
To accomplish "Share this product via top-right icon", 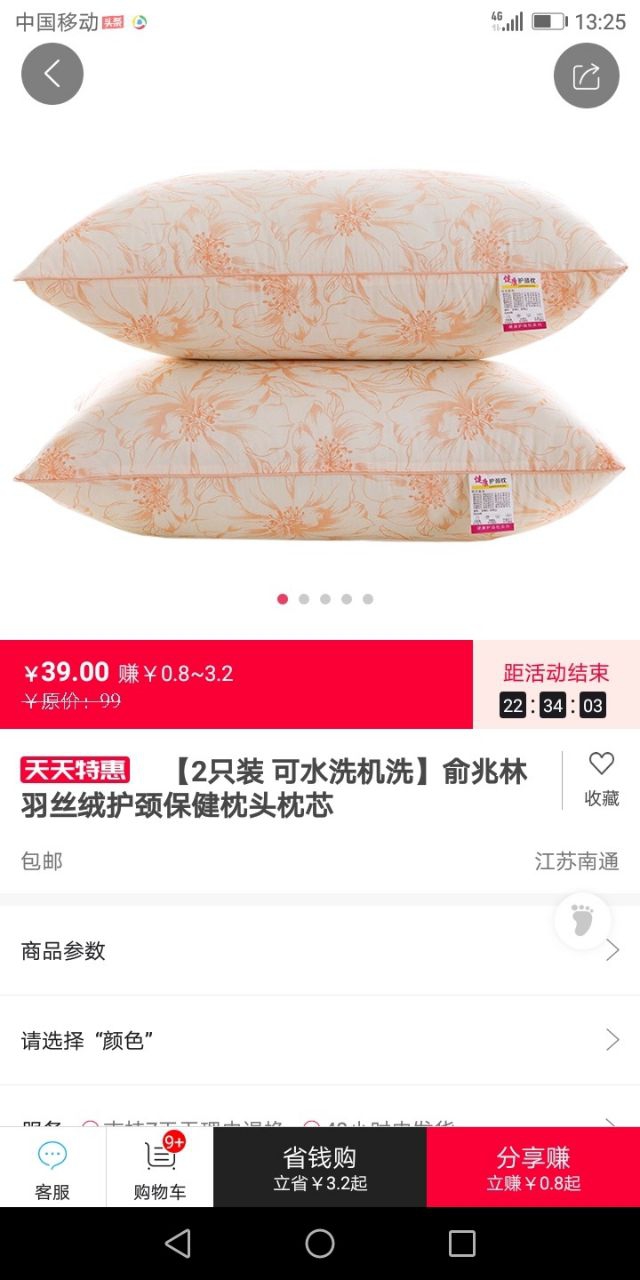I will click(x=586, y=76).
